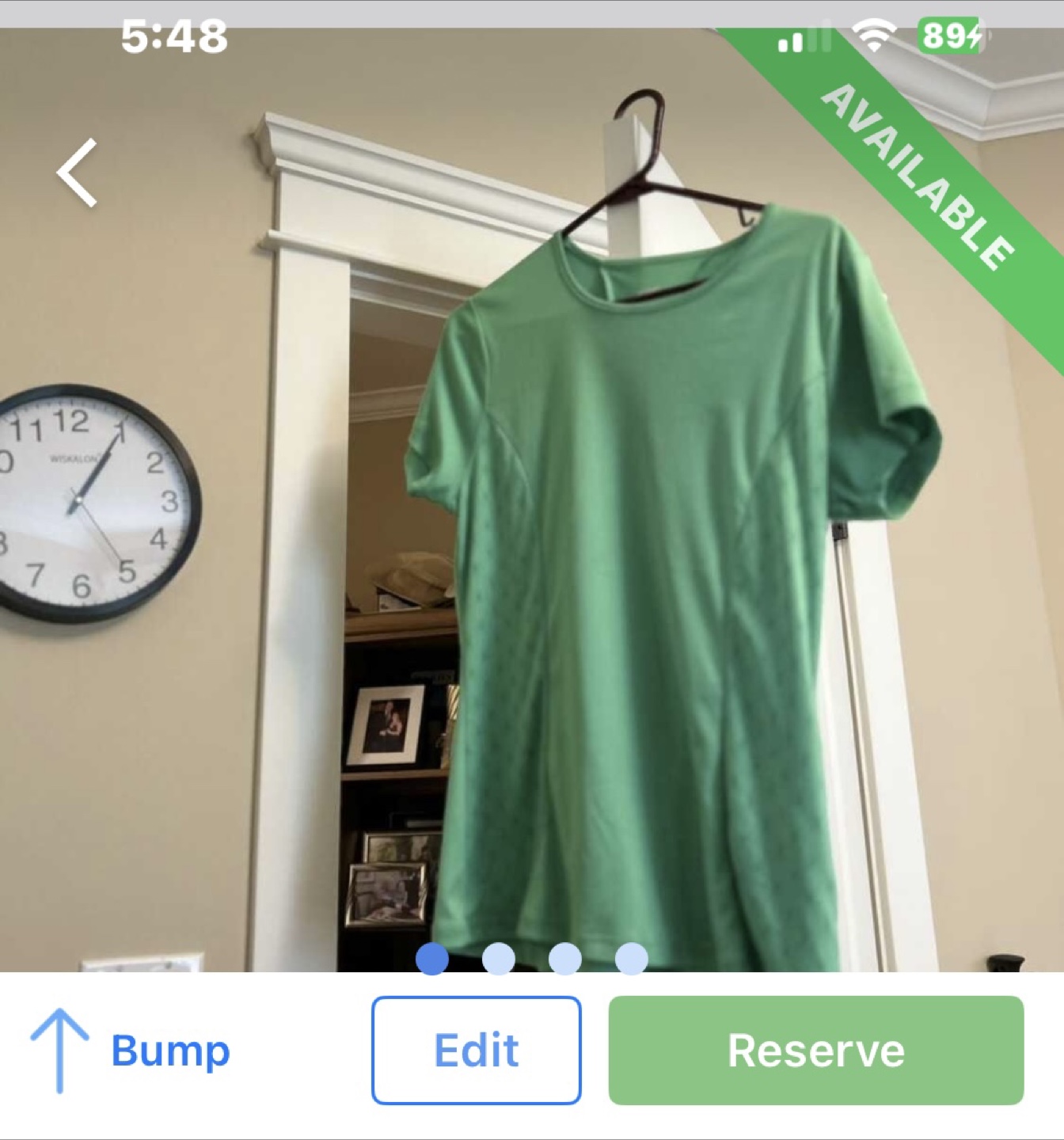
Task: Reserve the green shirt
Action: point(815,1051)
